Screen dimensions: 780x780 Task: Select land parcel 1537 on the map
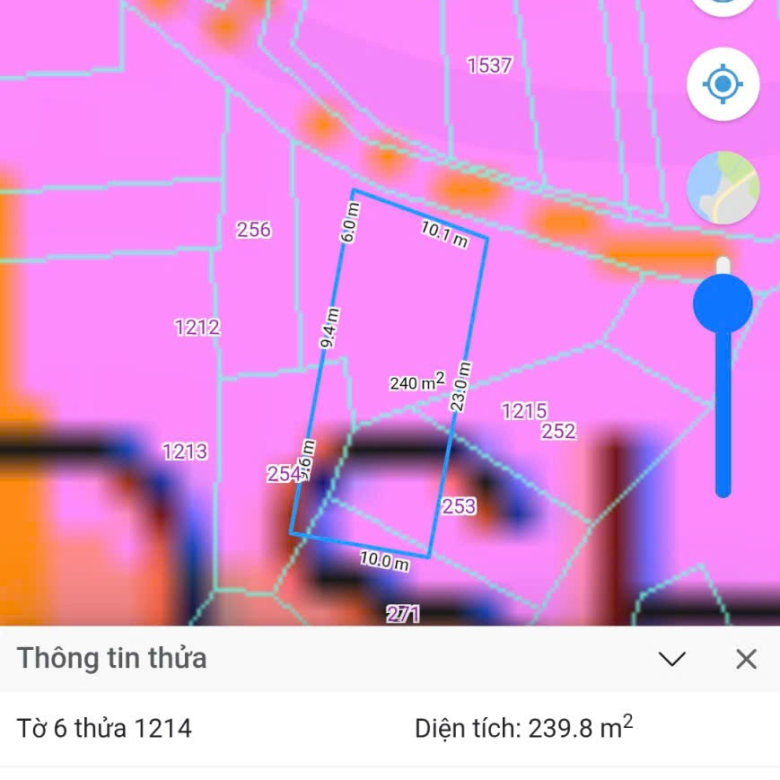coord(489,66)
